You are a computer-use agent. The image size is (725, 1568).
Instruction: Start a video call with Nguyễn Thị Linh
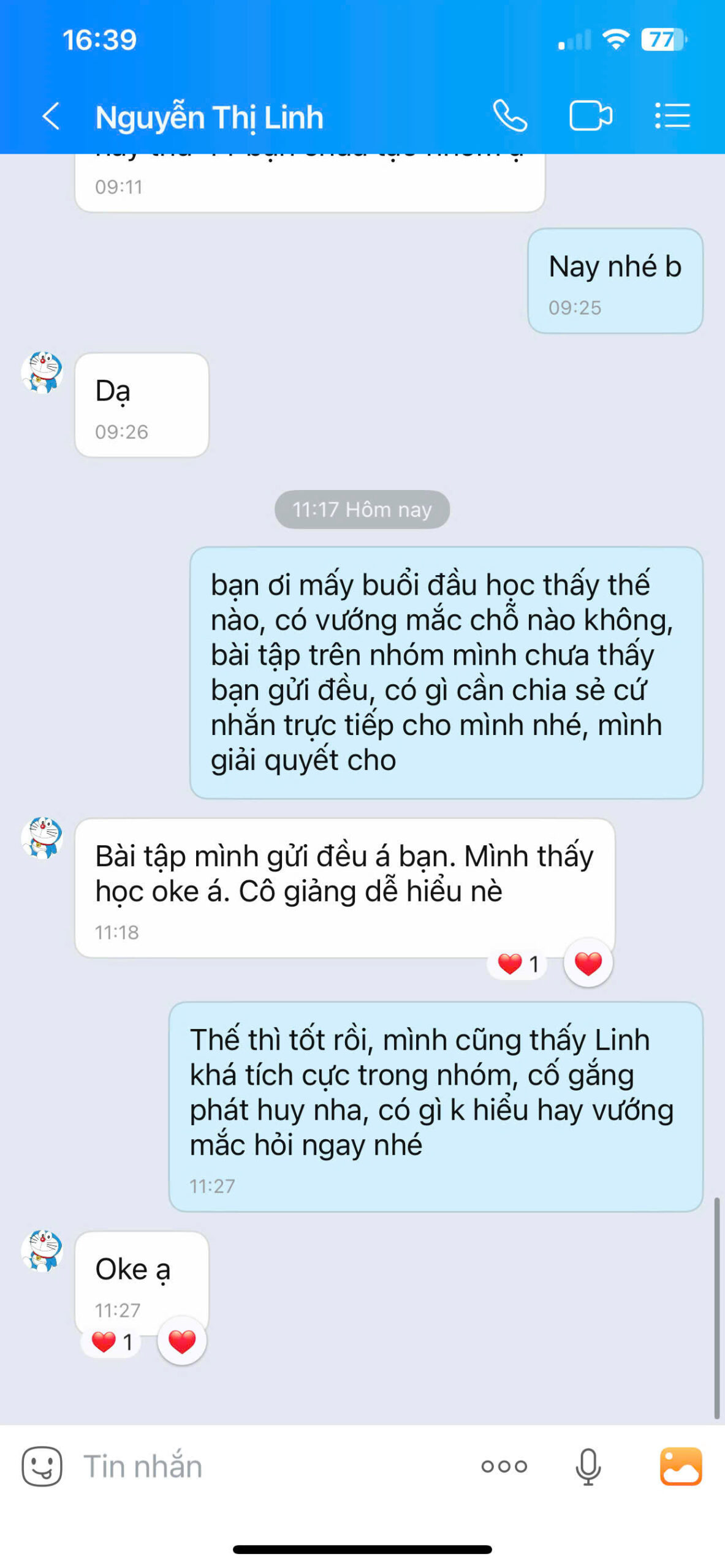pos(590,116)
